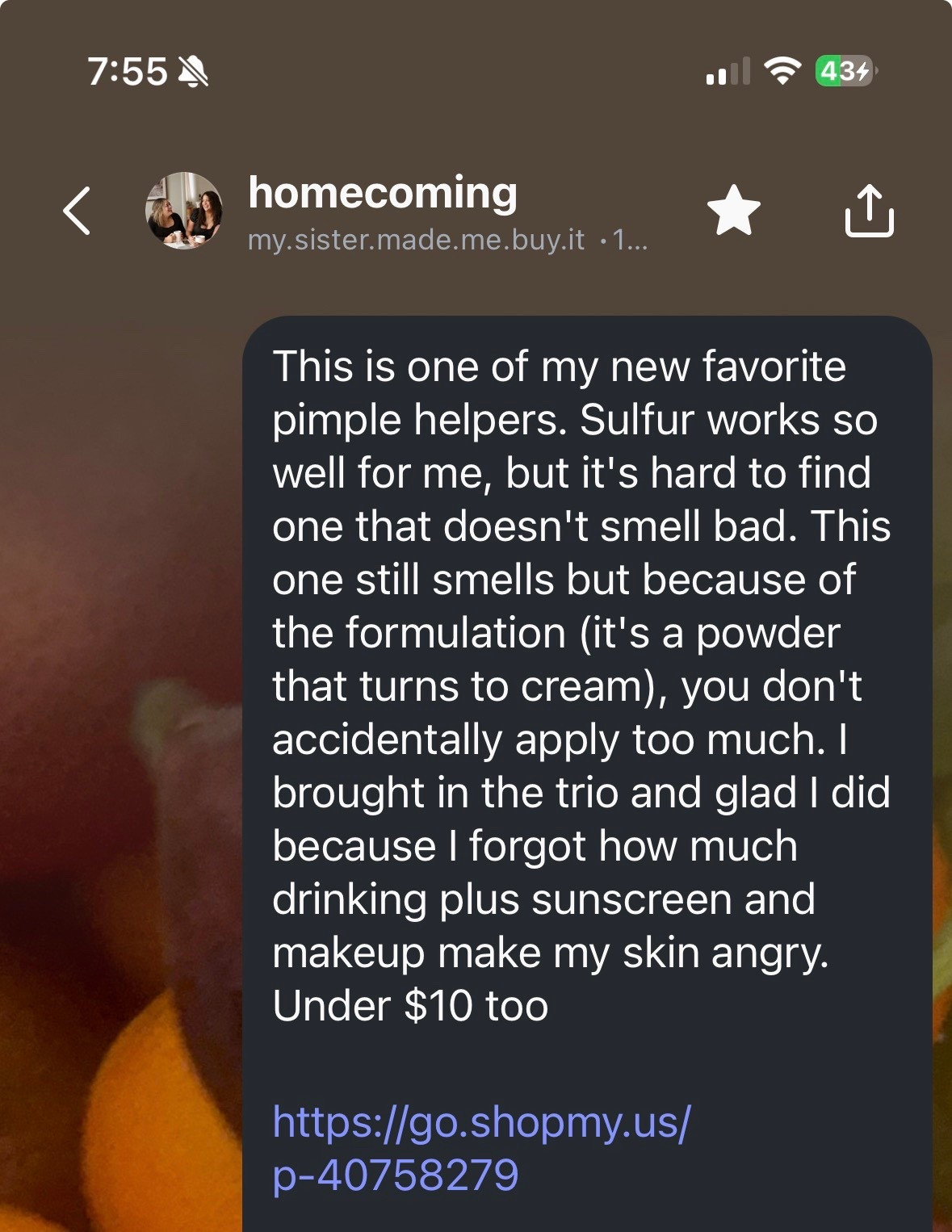952x1232 pixels.
Task: Tap the star icon to favorite homecoming
Action: point(733,211)
